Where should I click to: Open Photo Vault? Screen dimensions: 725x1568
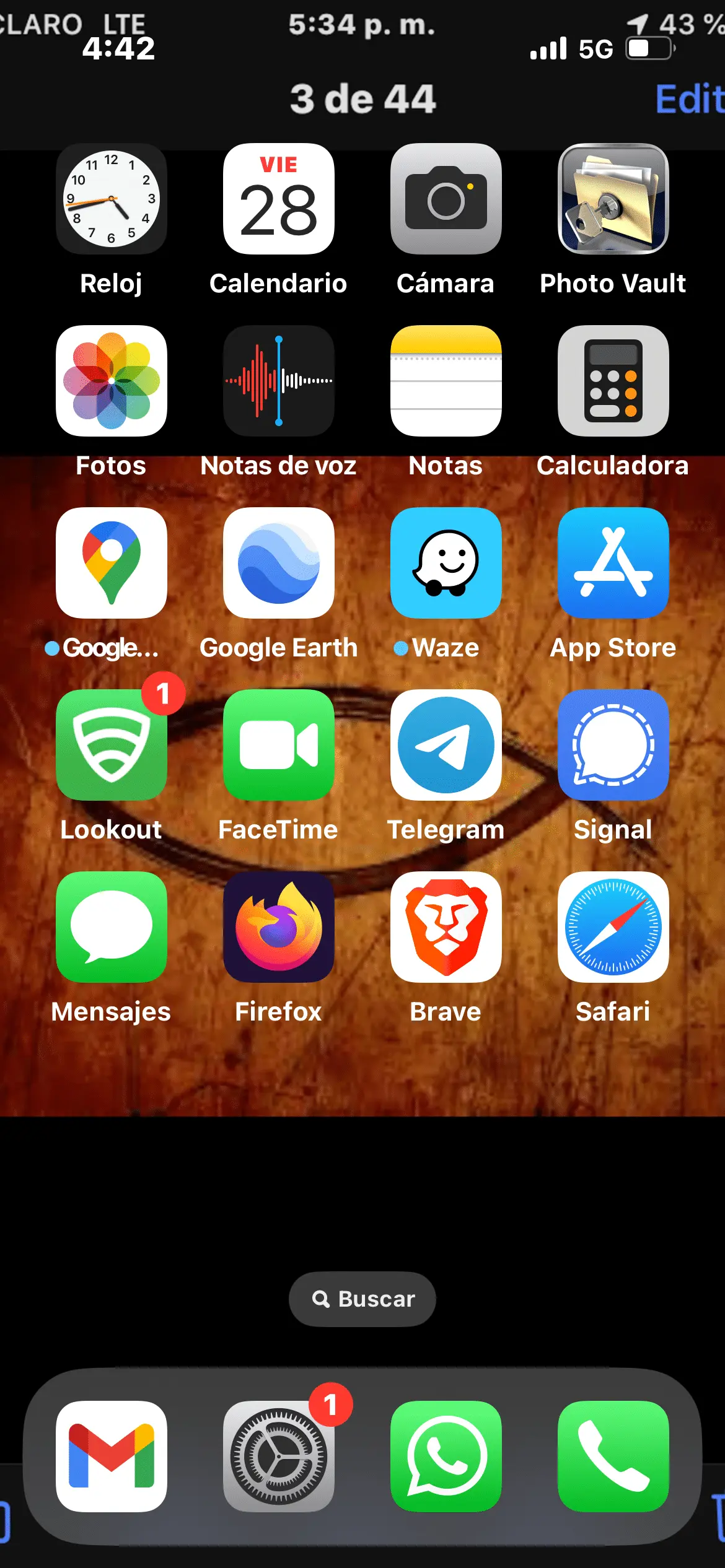[613, 199]
